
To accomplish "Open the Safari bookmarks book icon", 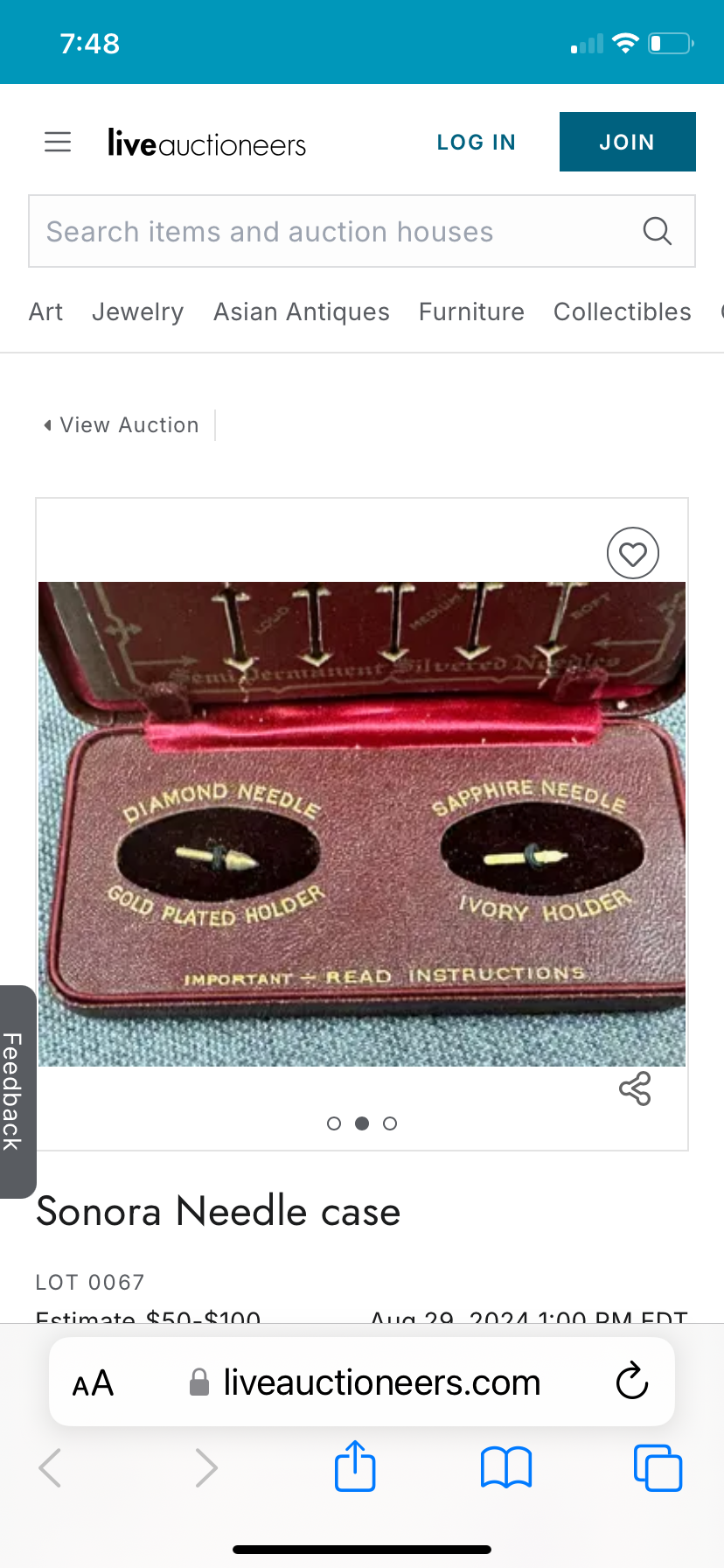I will pos(505,1467).
